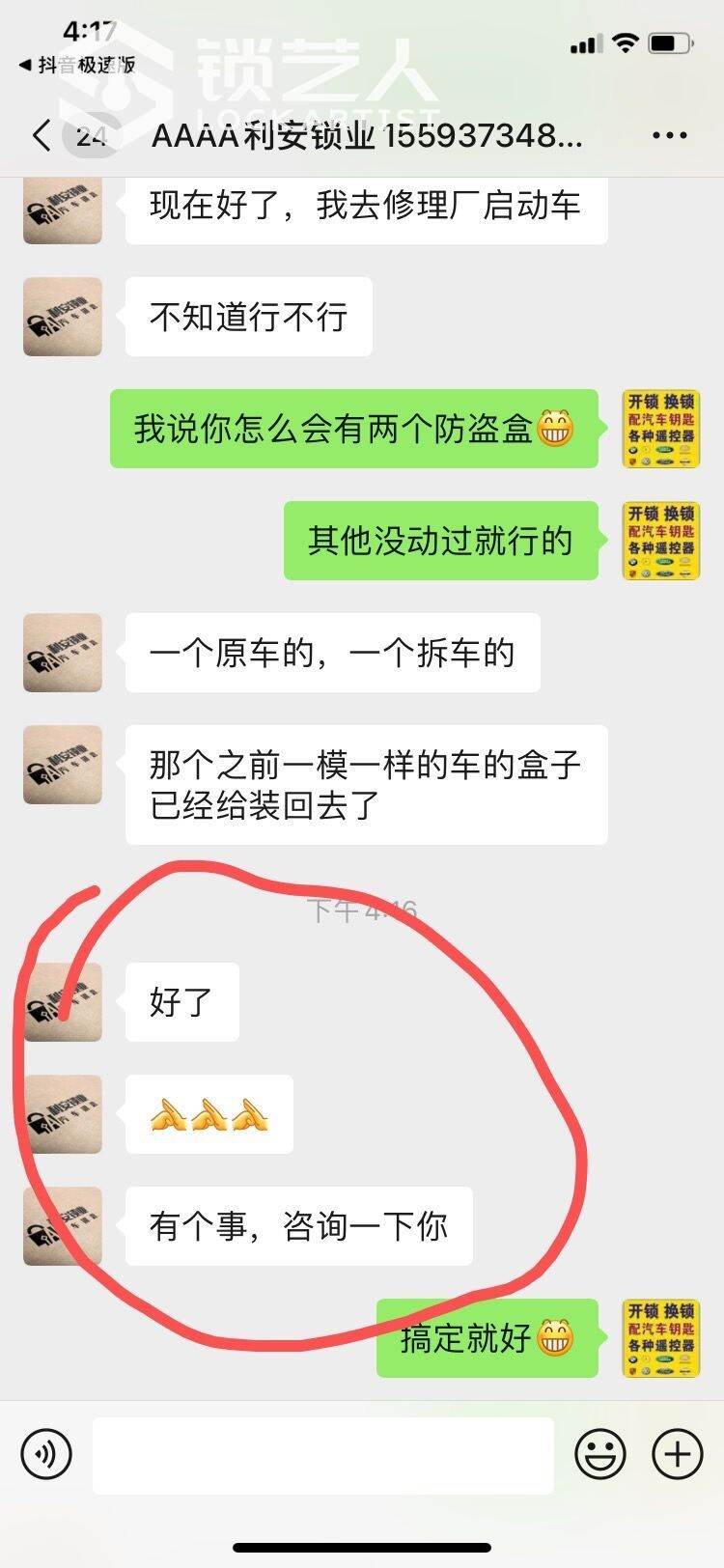Expand the 下午4:46 timestamp area
Screen dimensions: 724x1568
(364, 908)
